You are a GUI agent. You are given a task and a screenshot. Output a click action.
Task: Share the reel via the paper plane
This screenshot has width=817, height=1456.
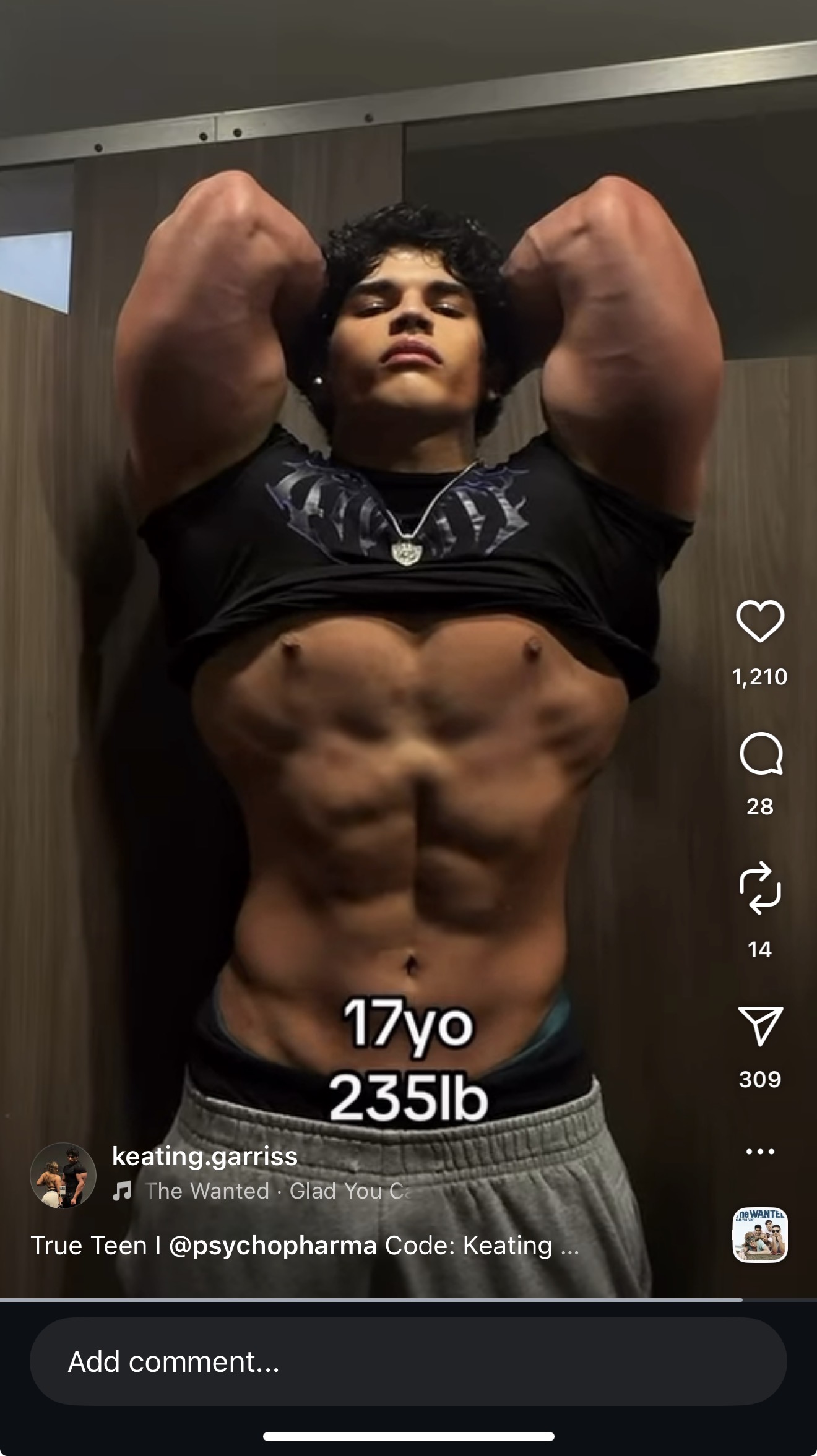click(x=760, y=1025)
